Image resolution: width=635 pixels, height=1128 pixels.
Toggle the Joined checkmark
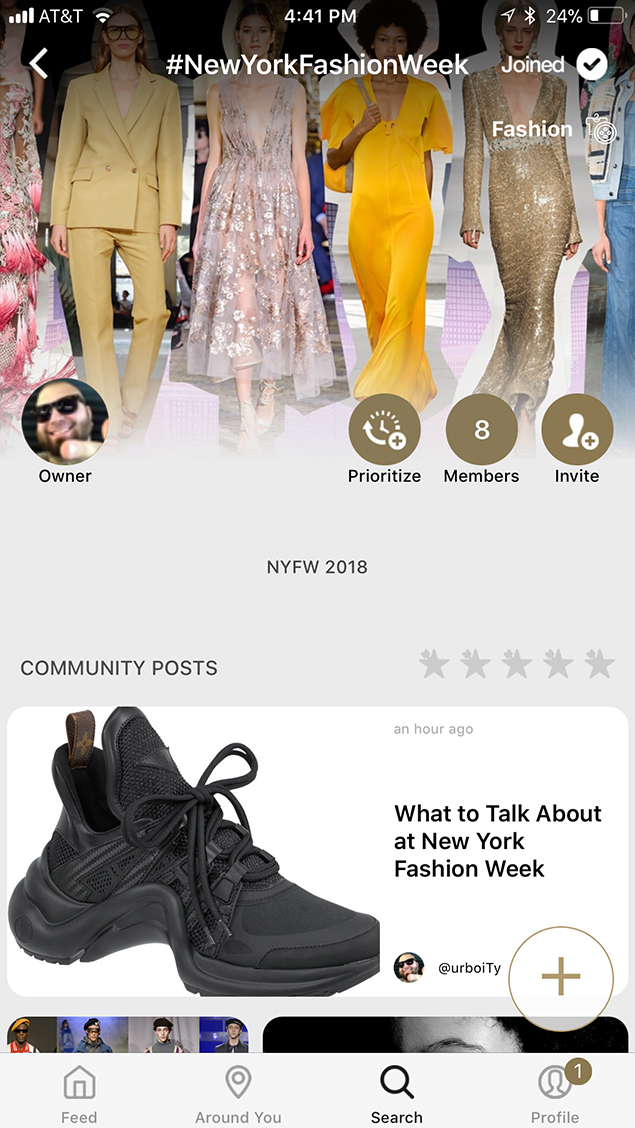click(x=592, y=65)
